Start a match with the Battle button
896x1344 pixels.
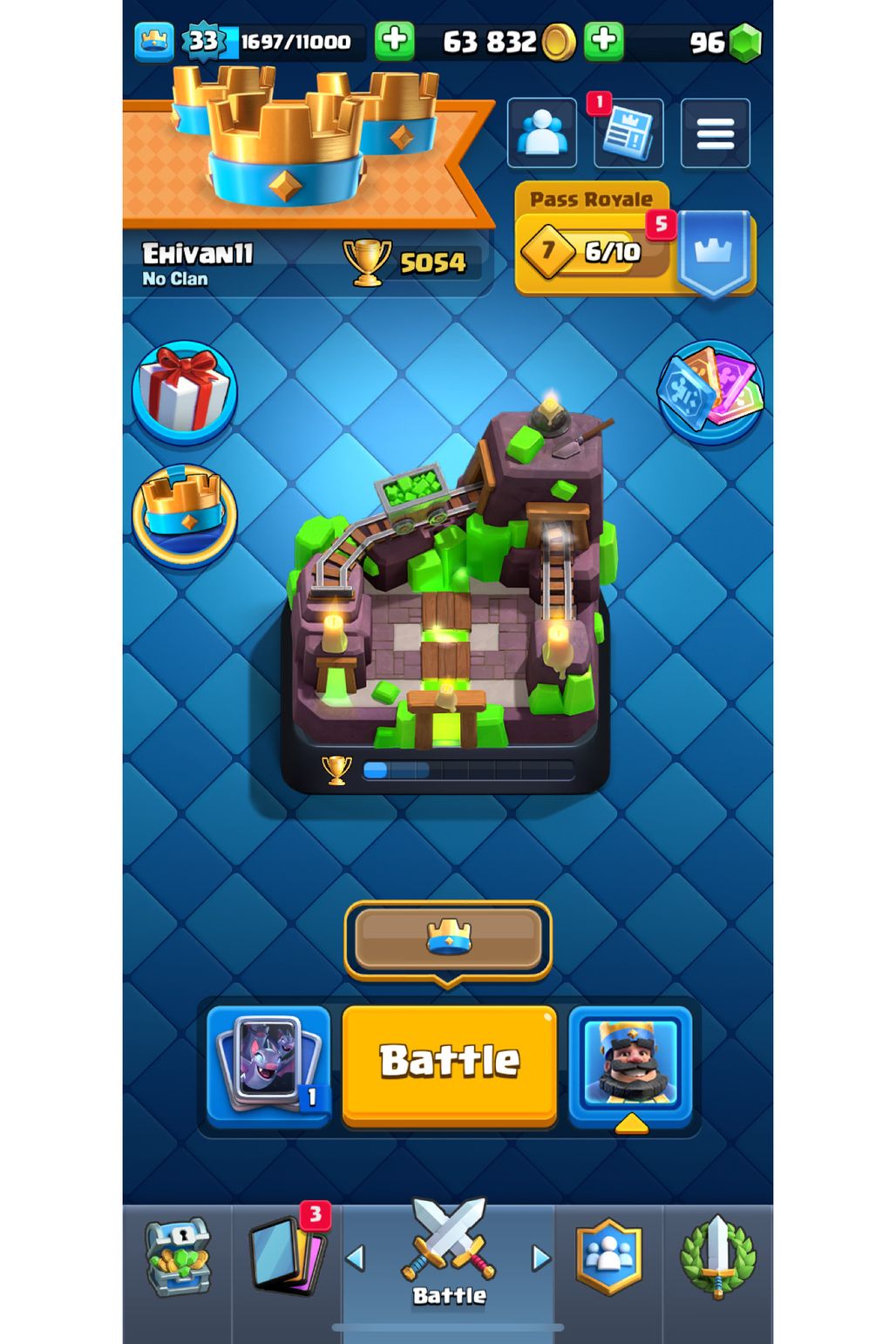pyautogui.click(x=449, y=1063)
